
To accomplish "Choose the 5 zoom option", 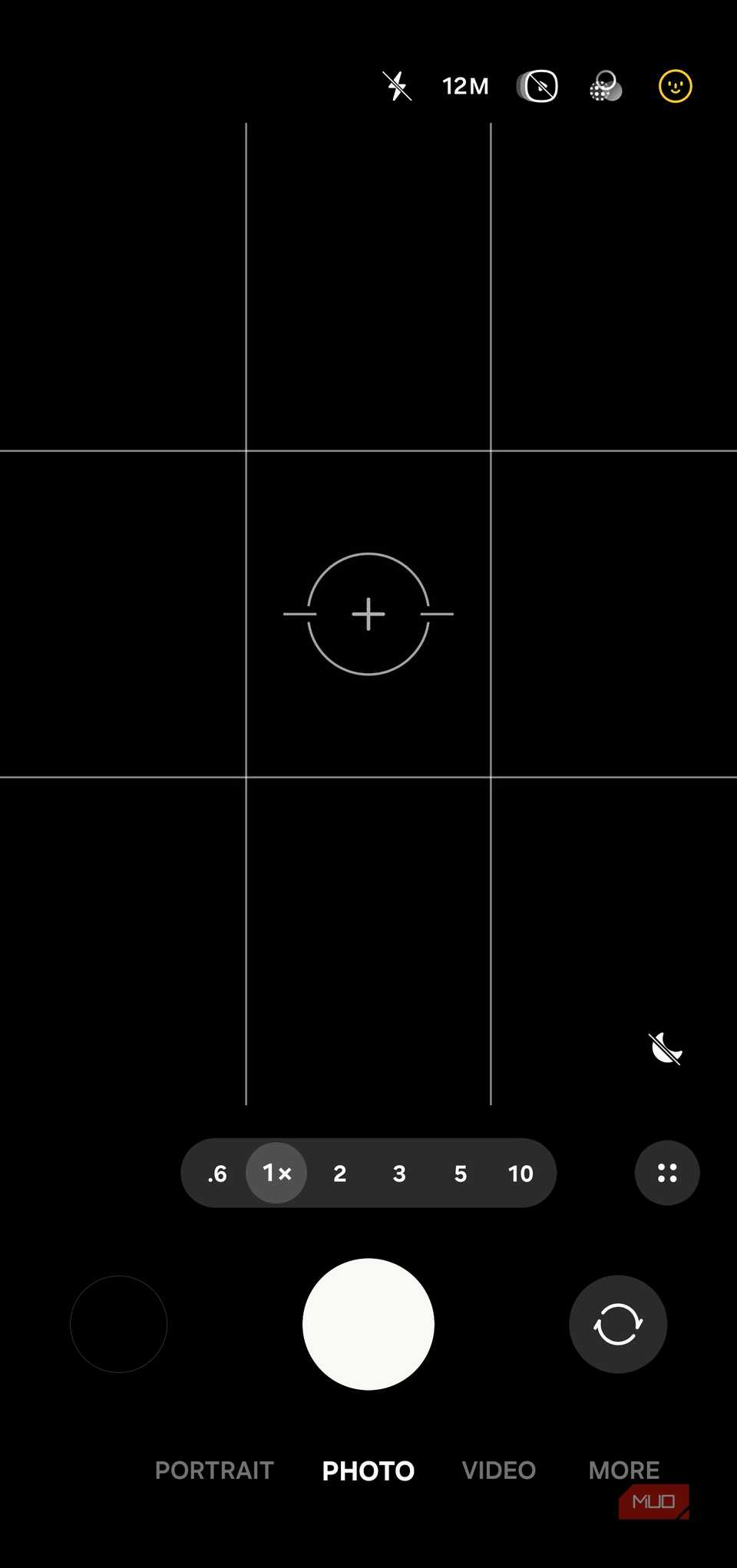I will coord(461,1174).
